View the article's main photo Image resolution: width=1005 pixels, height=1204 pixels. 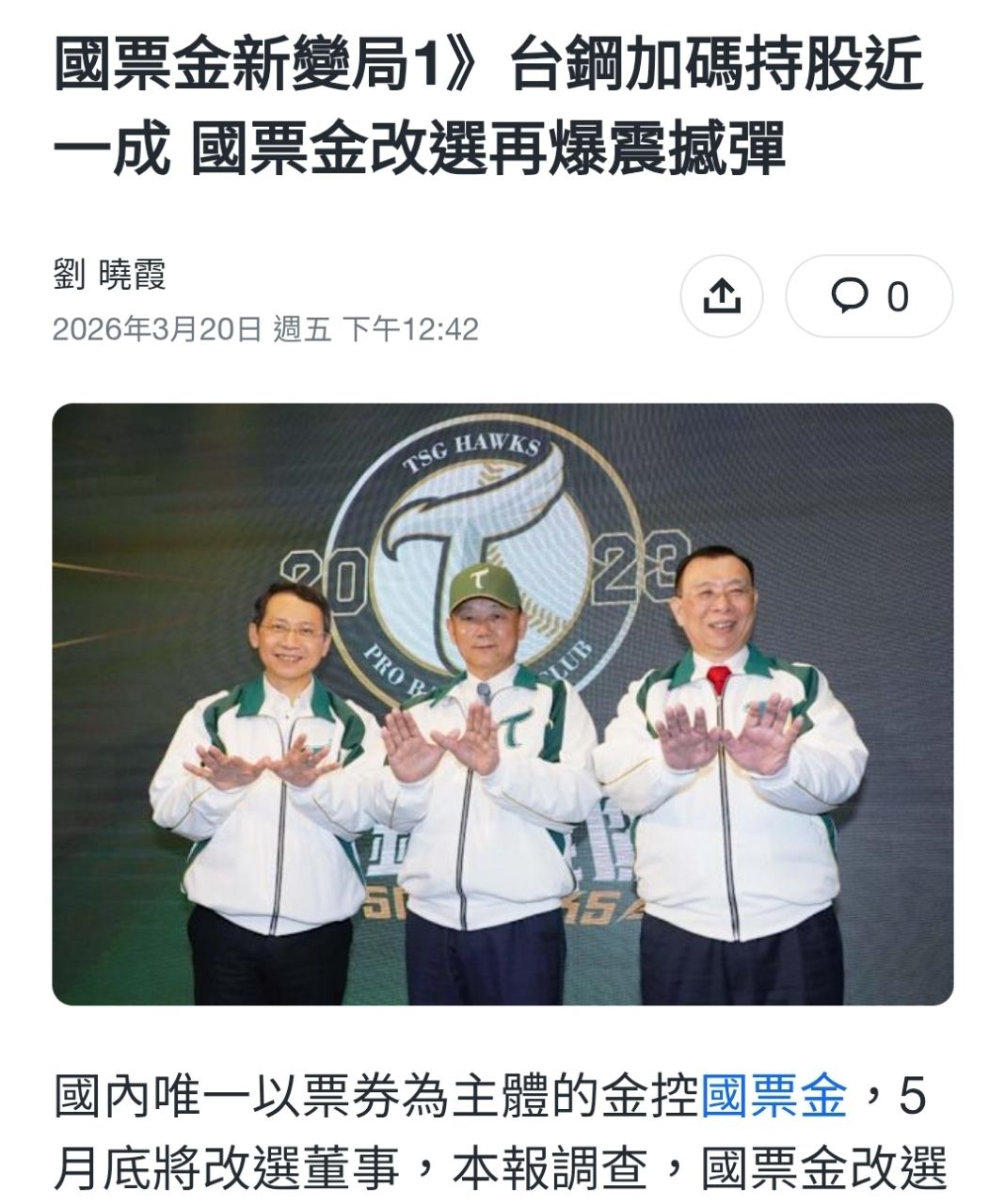click(x=502, y=704)
